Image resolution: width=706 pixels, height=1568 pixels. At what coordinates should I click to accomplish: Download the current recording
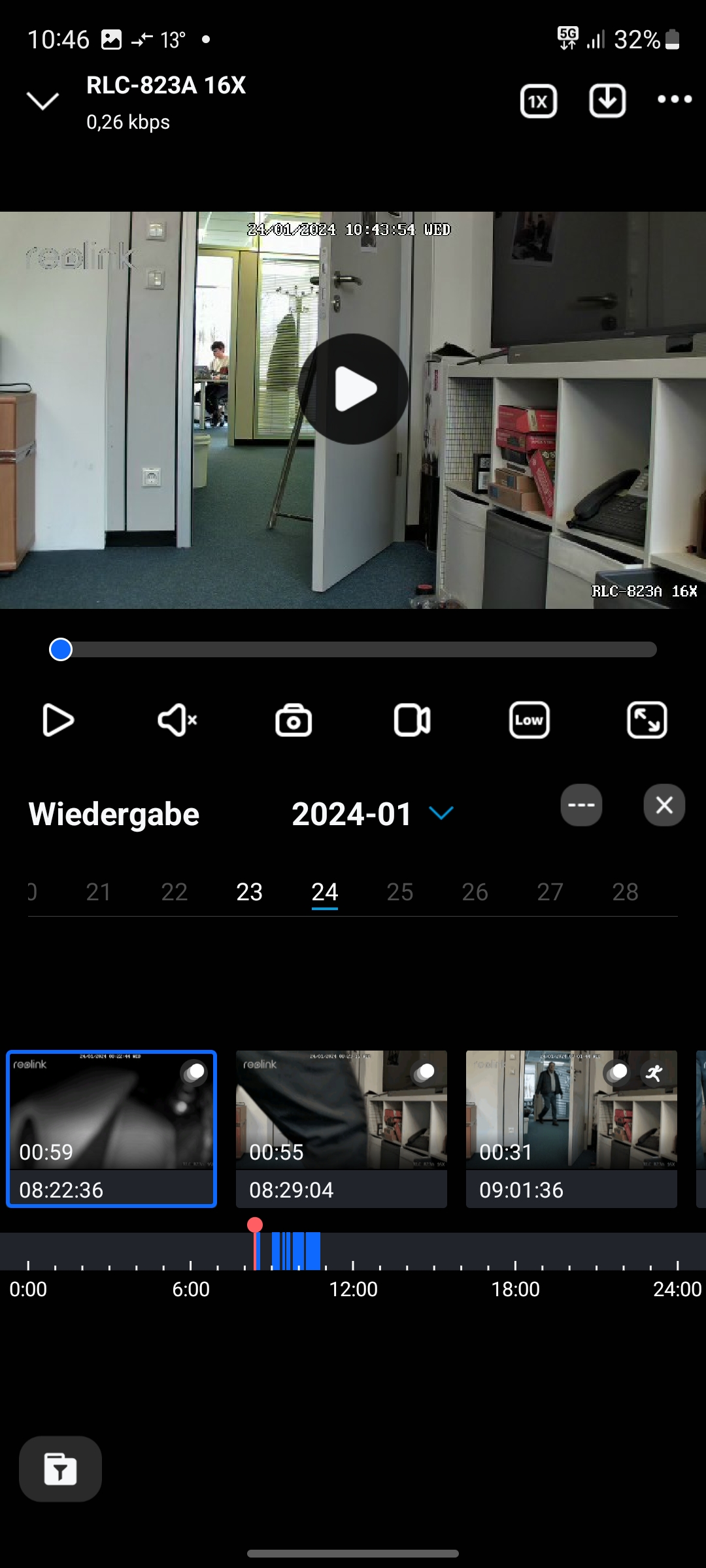coord(607,101)
